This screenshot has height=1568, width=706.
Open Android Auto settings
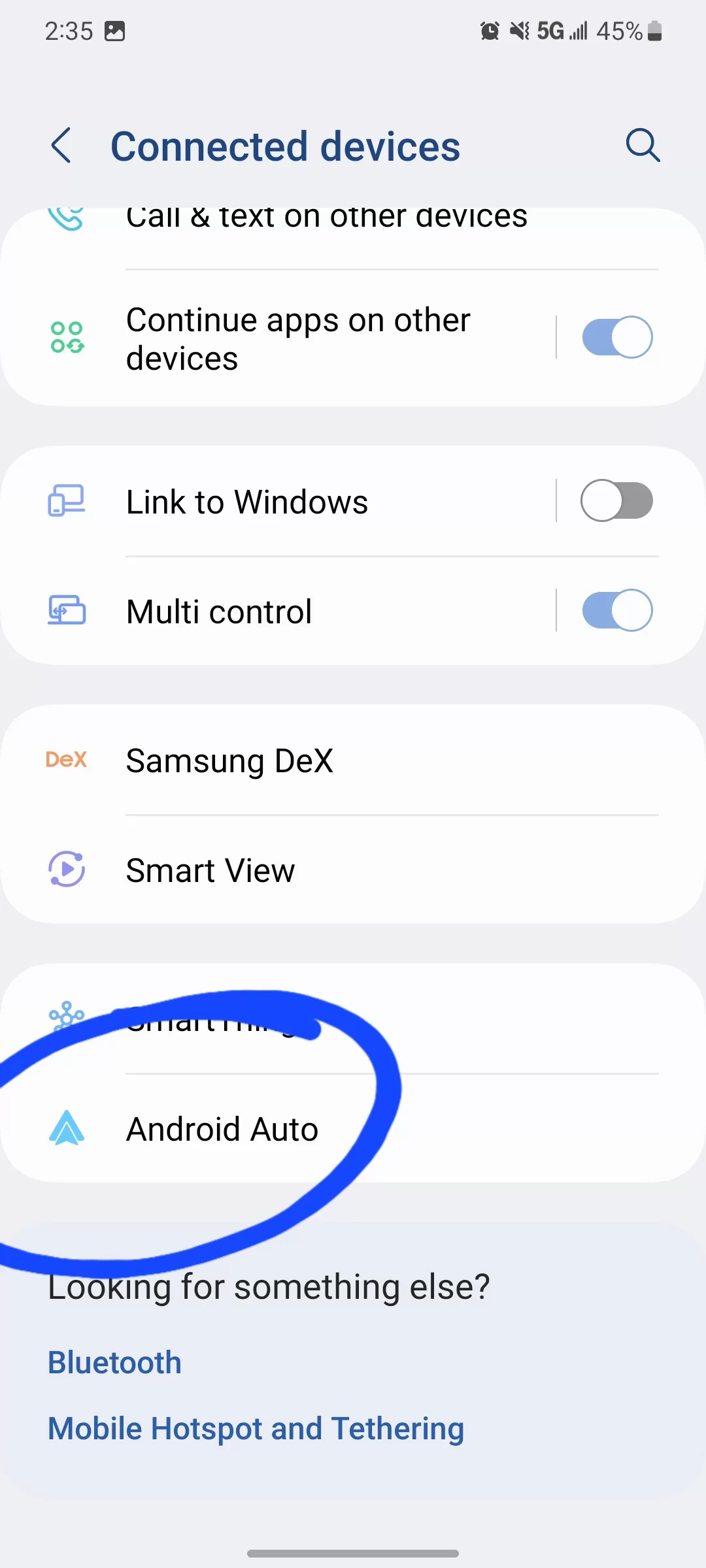tap(353, 1129)
